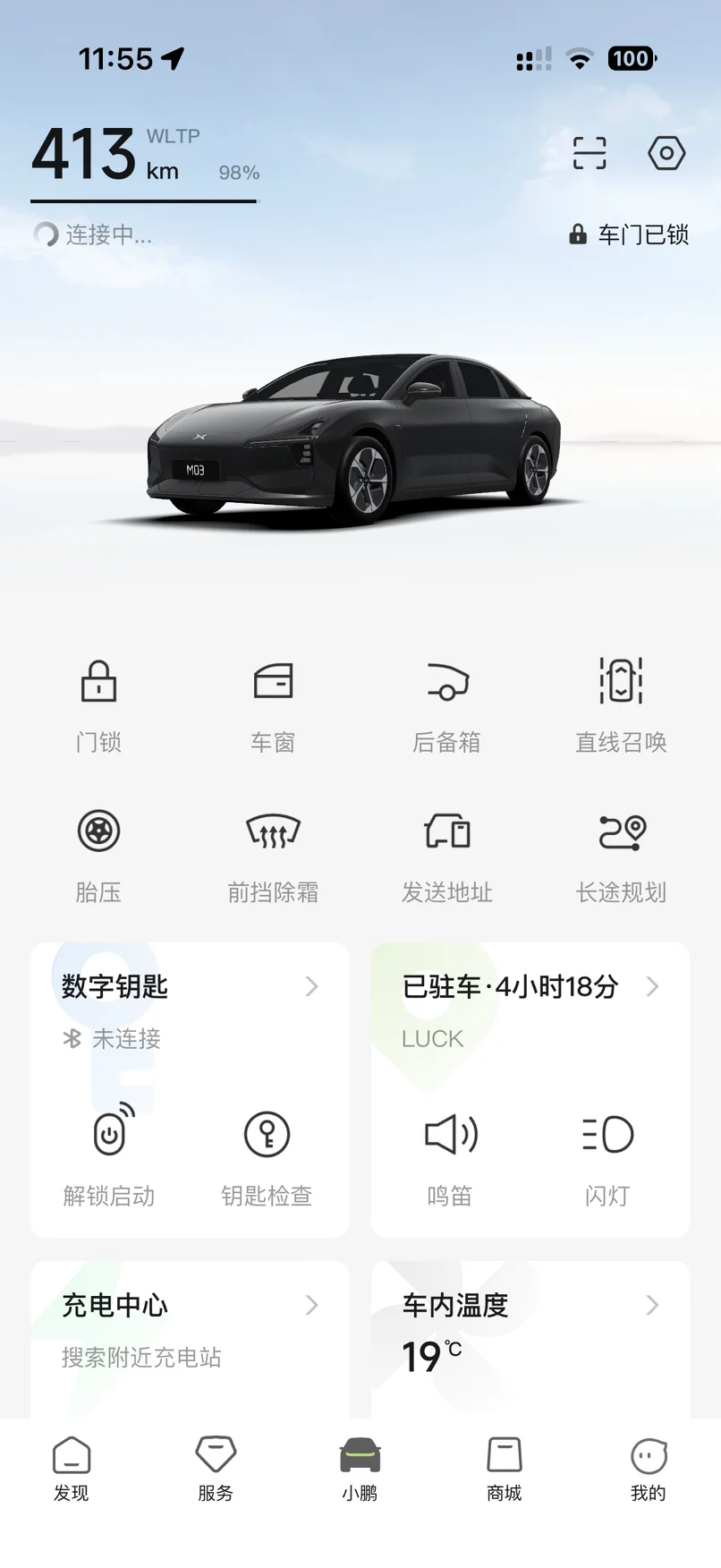Check 胎压 tire pressure

tap(98, 854)
